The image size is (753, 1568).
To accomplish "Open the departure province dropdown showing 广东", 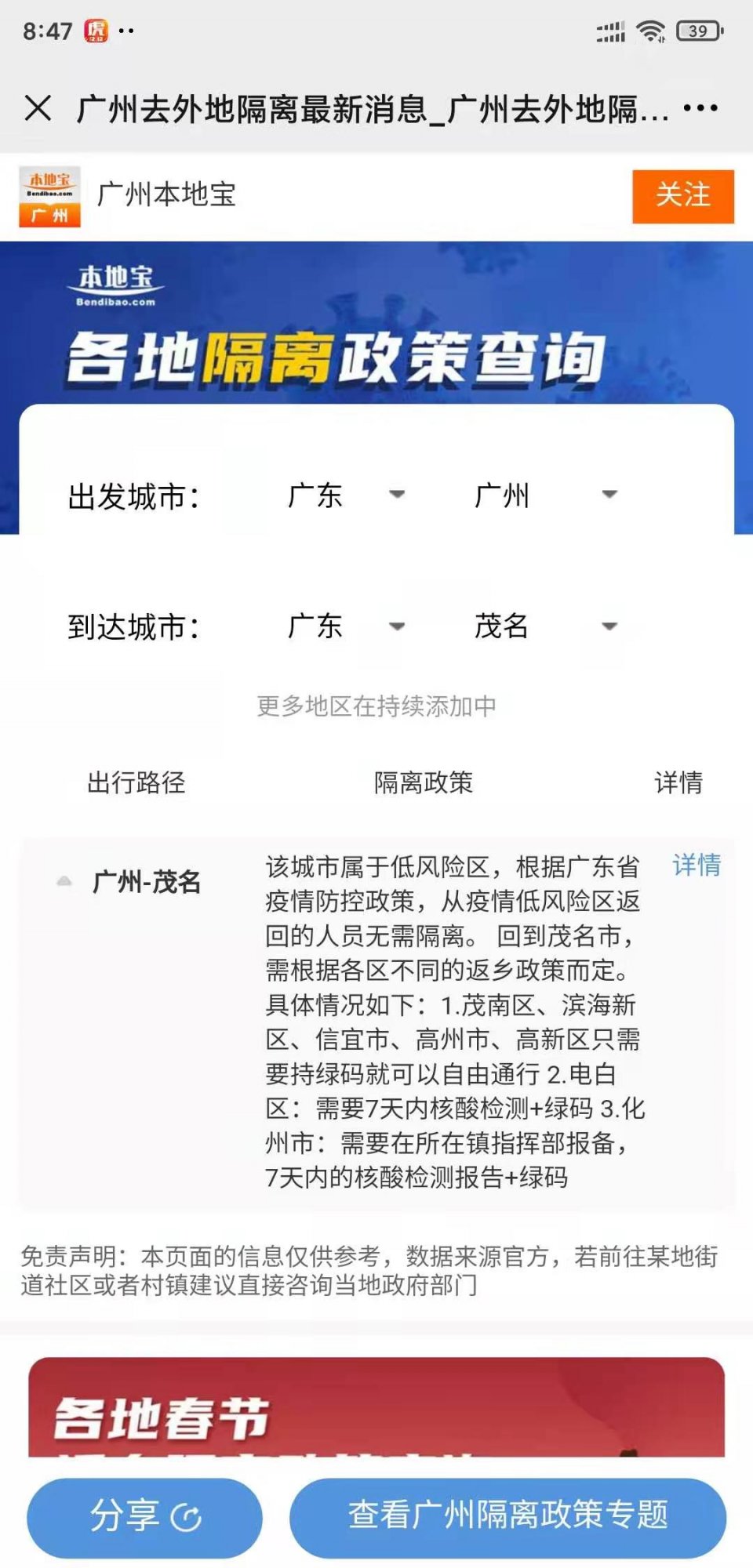I will tap(345, 495).
